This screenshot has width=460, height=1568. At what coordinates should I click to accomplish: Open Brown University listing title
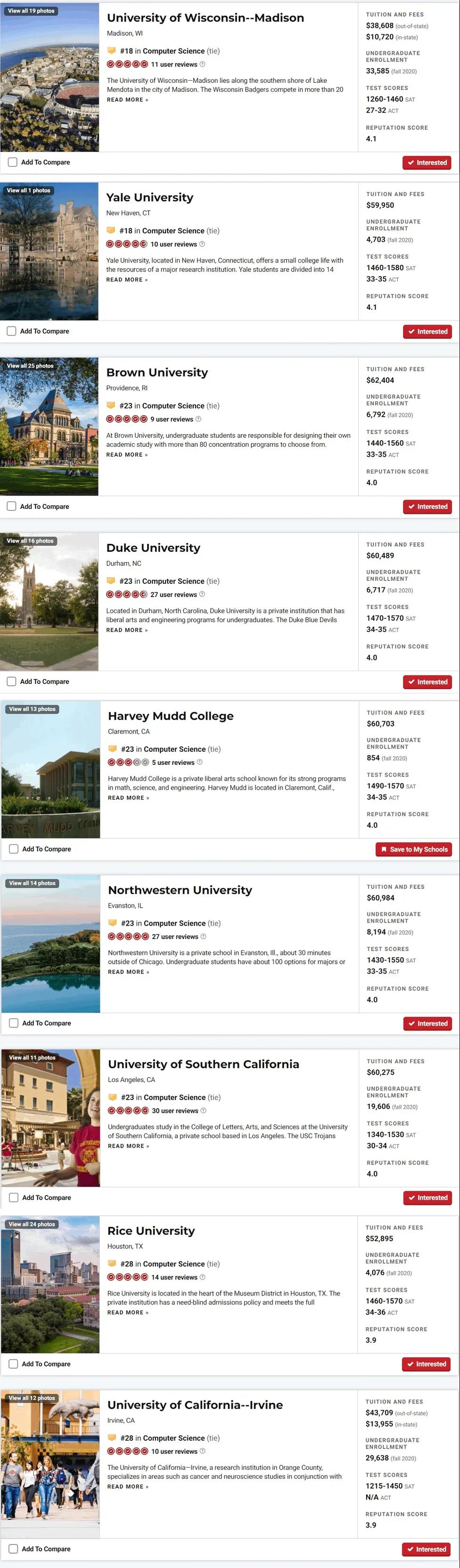(157, 372)
